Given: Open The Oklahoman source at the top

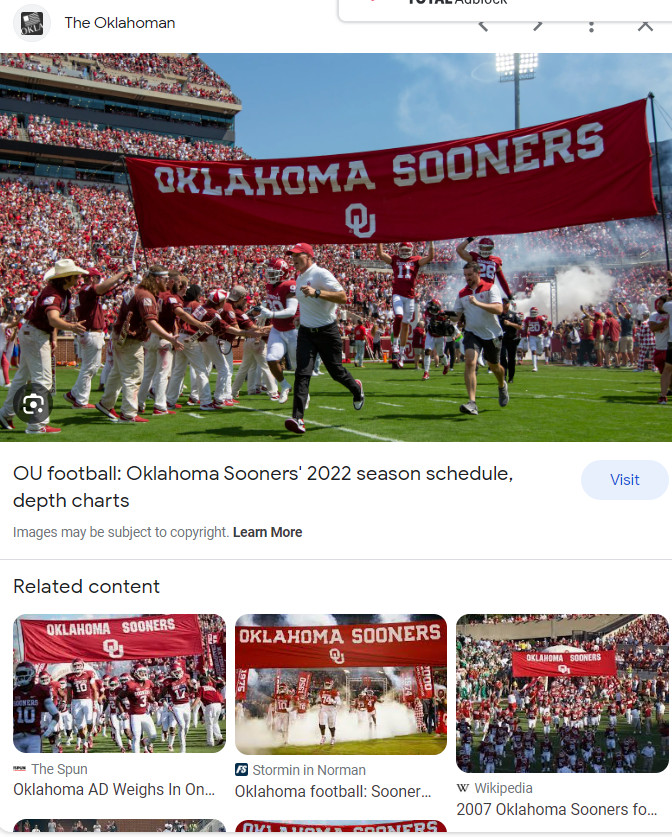Looking at the screenshot, I should [119, 23].
